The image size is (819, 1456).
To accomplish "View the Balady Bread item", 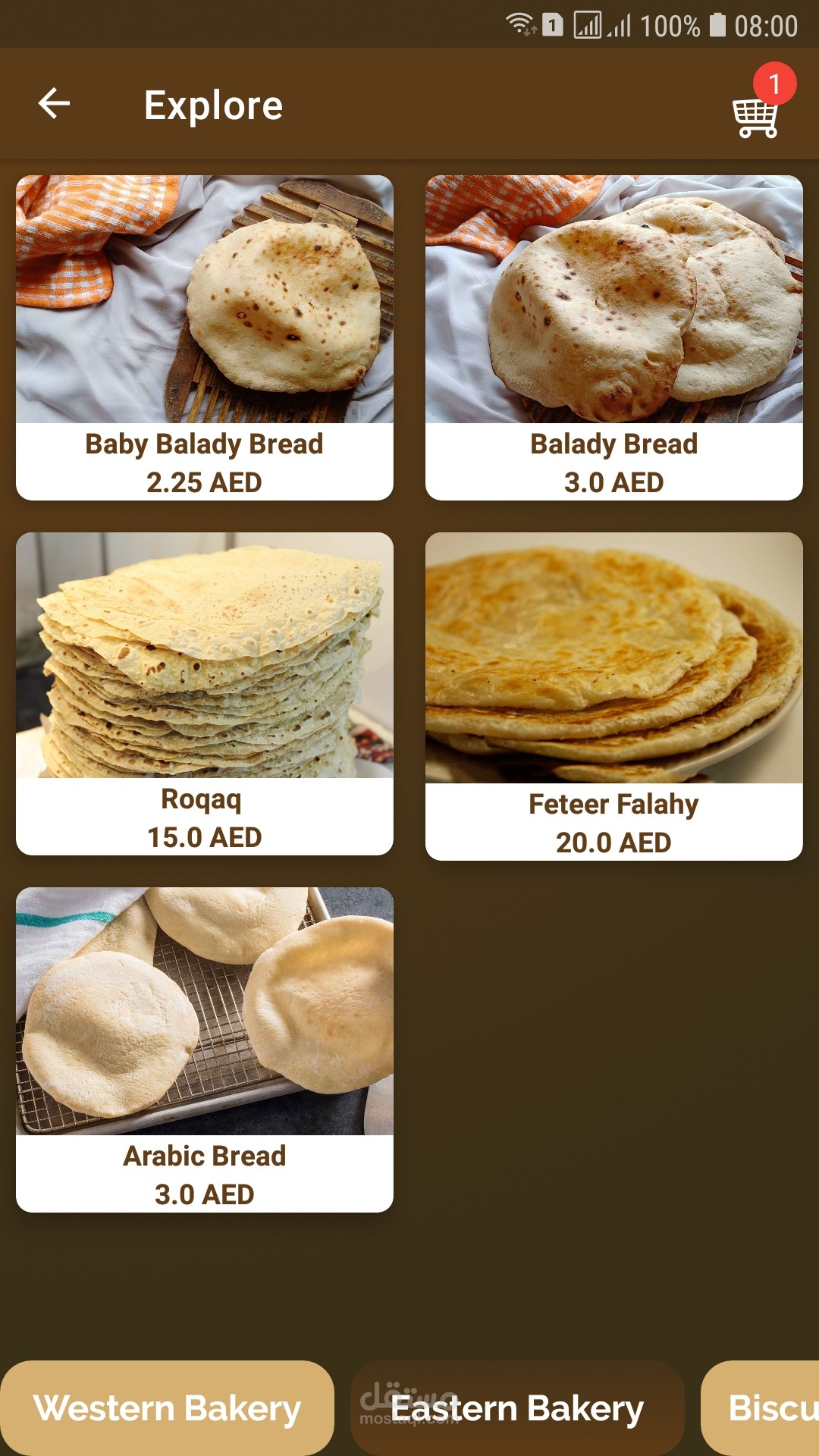I will point(613,337).
